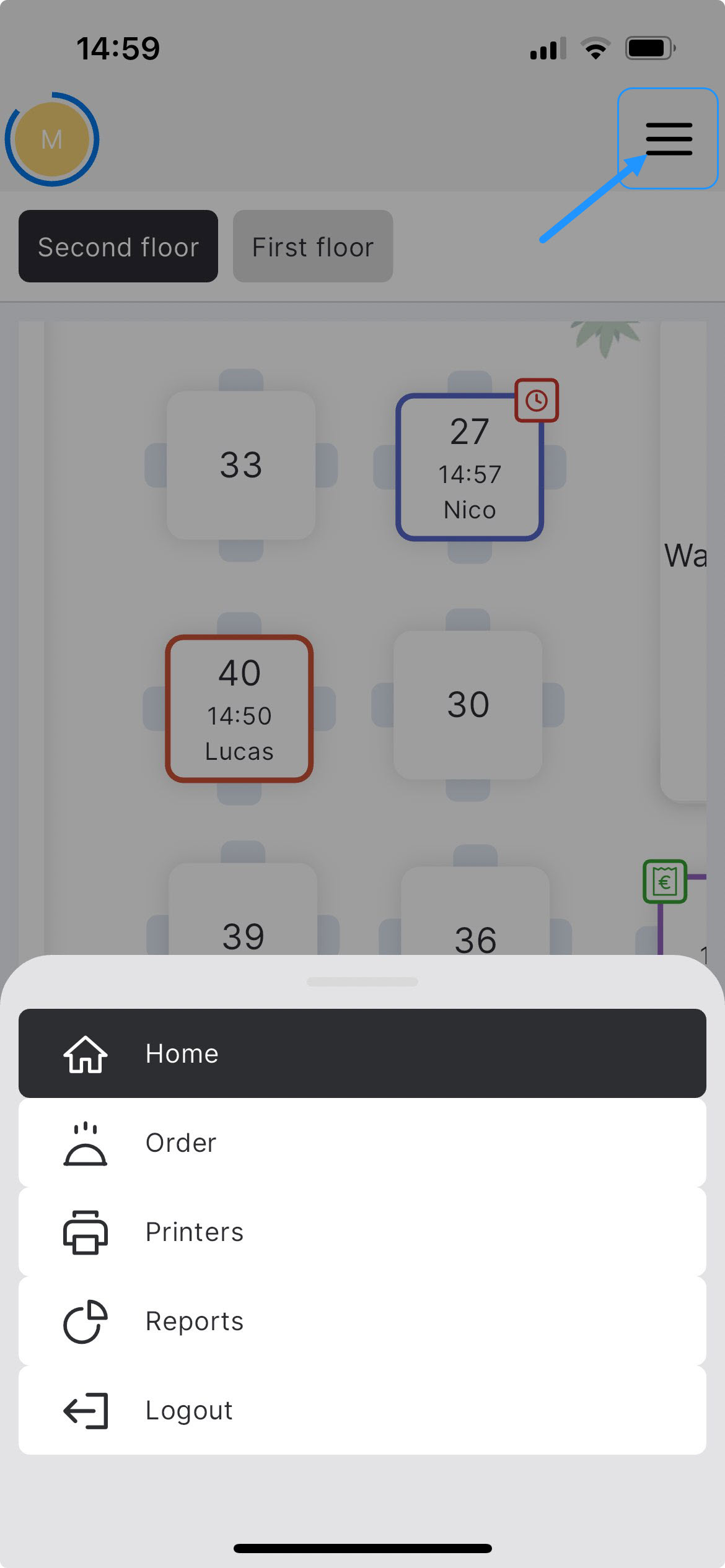Image resolution: width=725 pixels, height=1568 pixels.
Task: Open Printers settings
Action: tap(362, 1232)
